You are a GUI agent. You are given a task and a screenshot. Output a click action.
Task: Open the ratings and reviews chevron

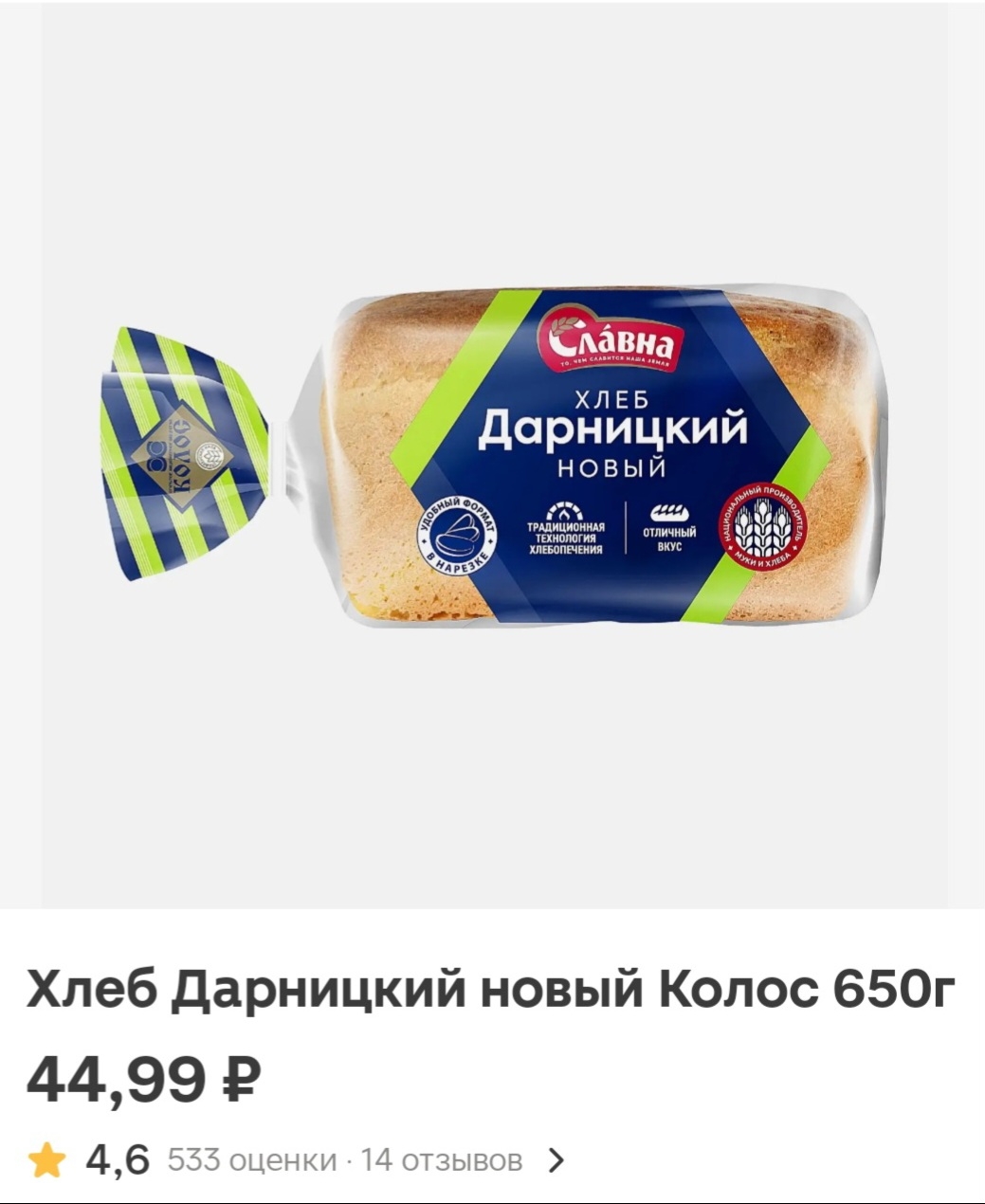[x=556, y=1159]
